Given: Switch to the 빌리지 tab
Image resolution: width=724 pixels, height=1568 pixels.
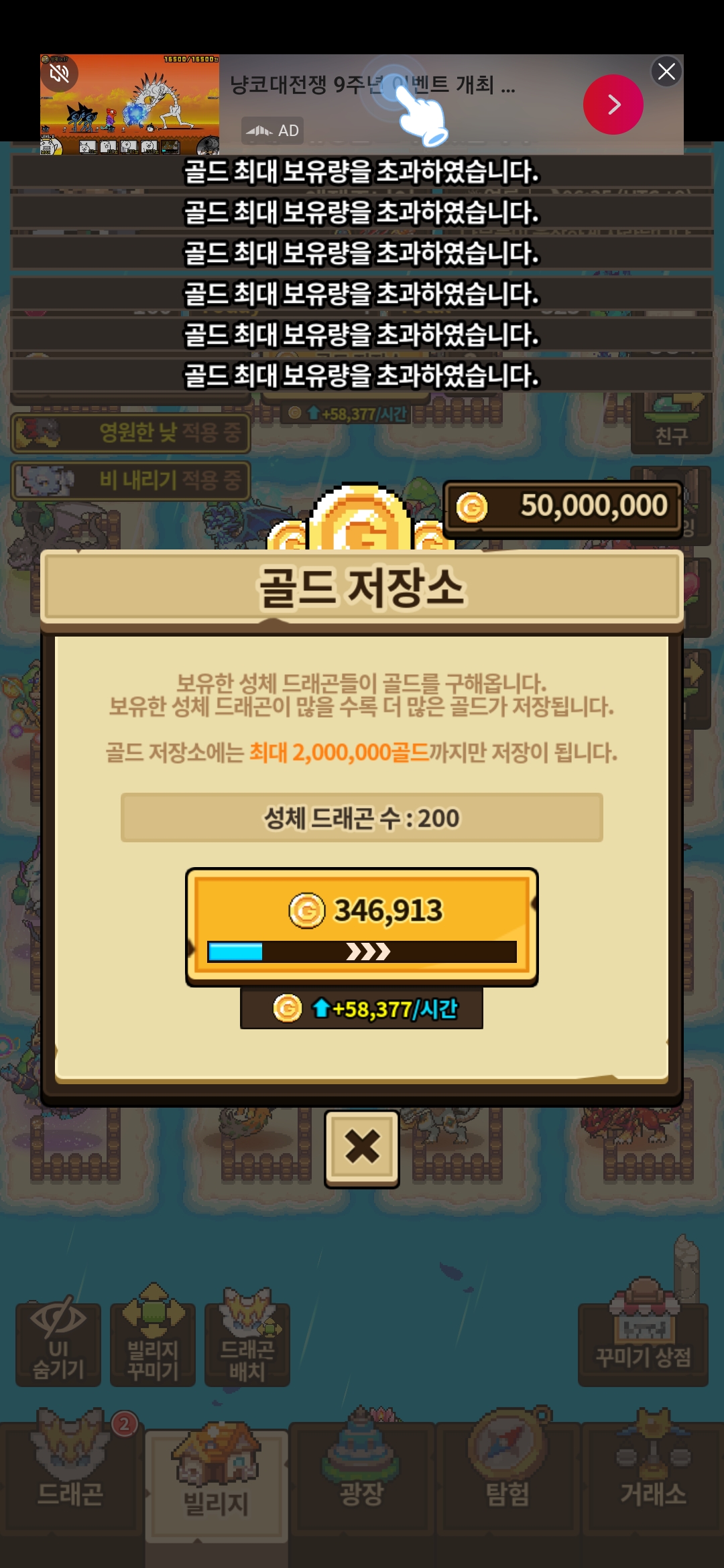Looking at the screenshot, I should [217, 1481].
